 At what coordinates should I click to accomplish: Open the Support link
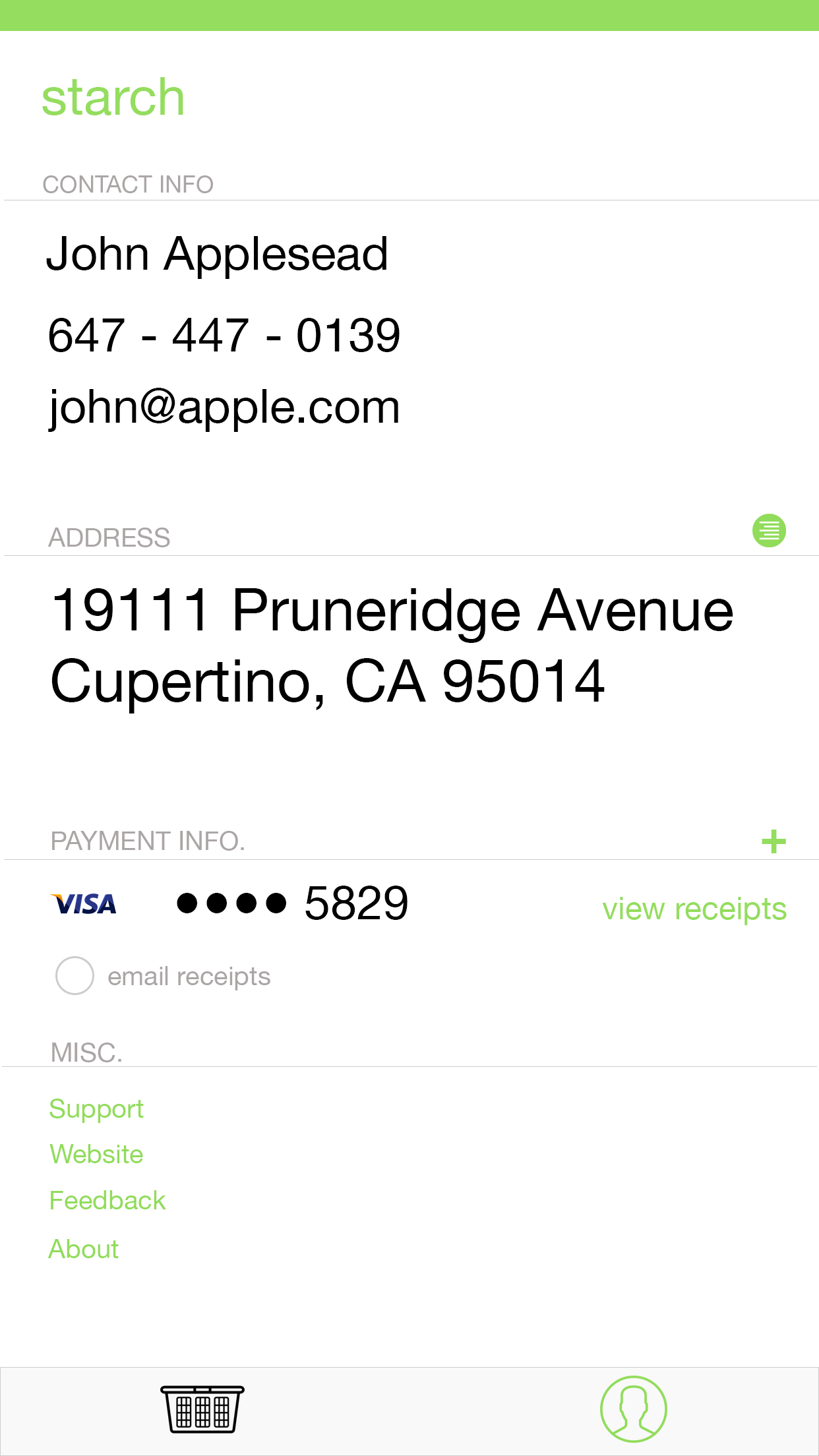(x=96, y=1109)
